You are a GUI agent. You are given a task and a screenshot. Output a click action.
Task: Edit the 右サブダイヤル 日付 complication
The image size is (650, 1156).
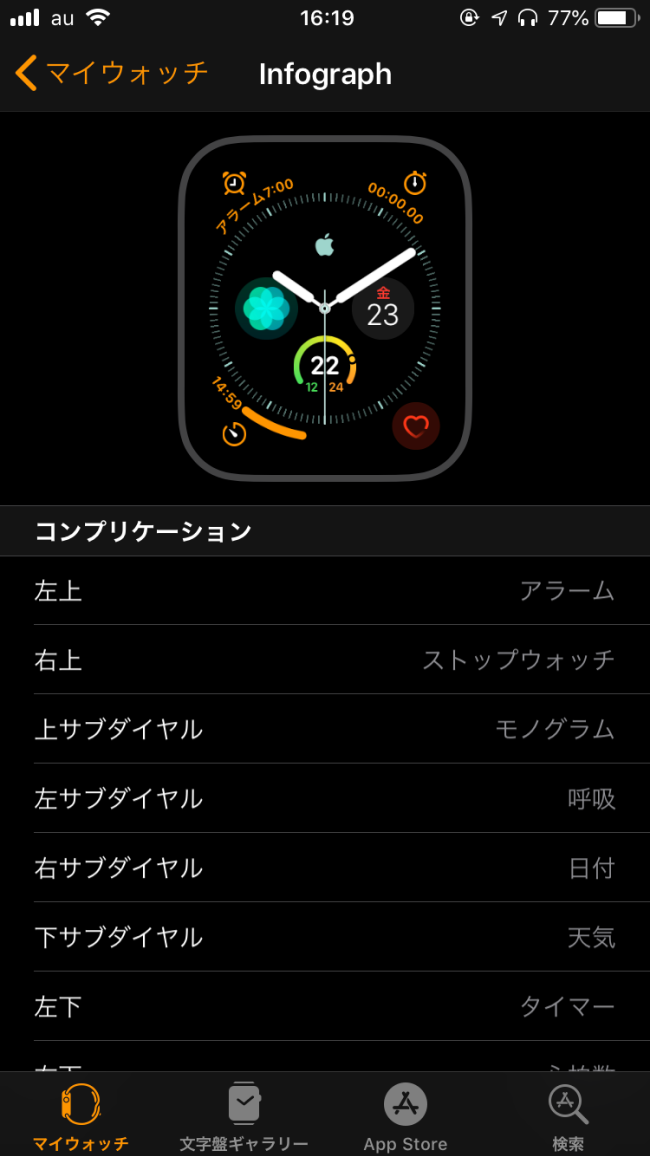[x=325, y=867]
